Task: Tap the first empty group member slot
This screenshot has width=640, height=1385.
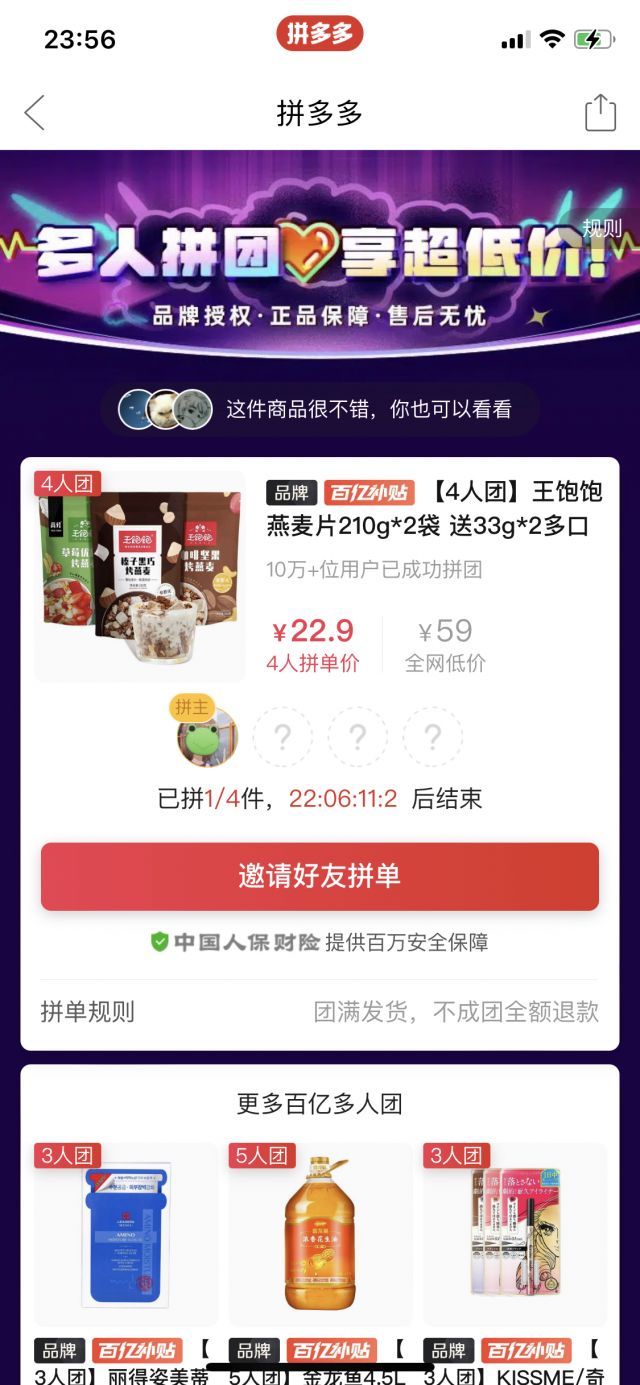Action: click(x=282, y=738)
